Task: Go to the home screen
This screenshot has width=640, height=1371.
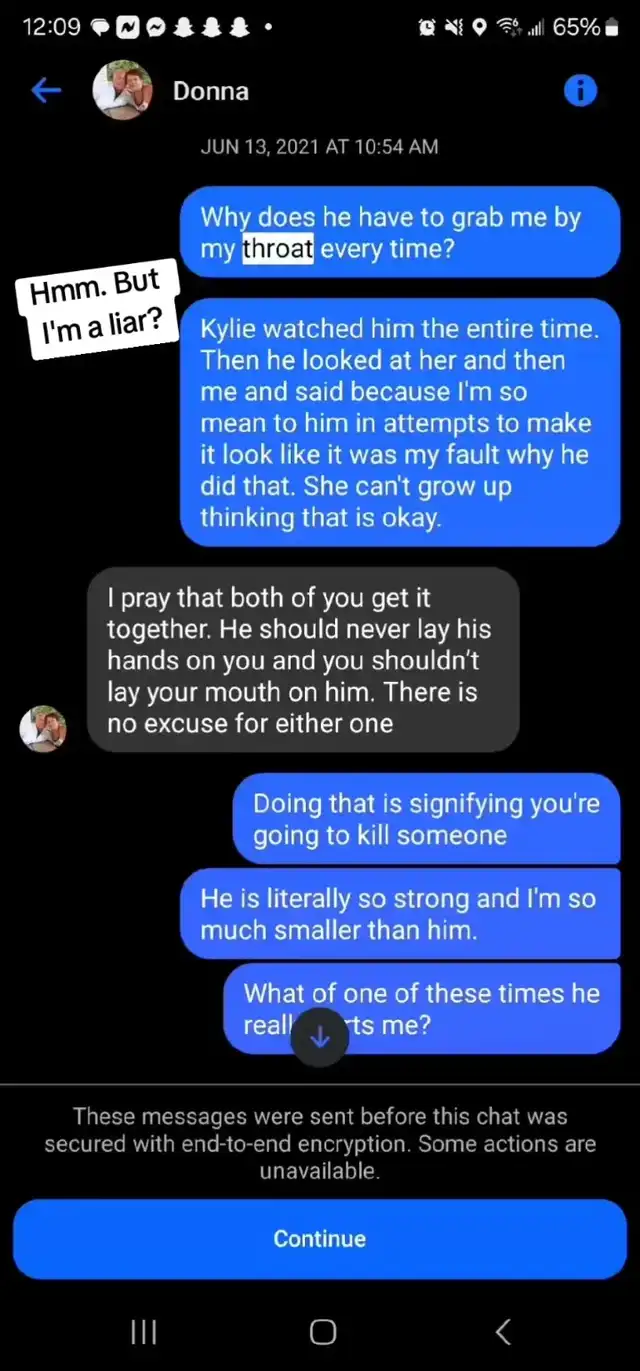Action: pyautogui.click(x=322, y=1331)
